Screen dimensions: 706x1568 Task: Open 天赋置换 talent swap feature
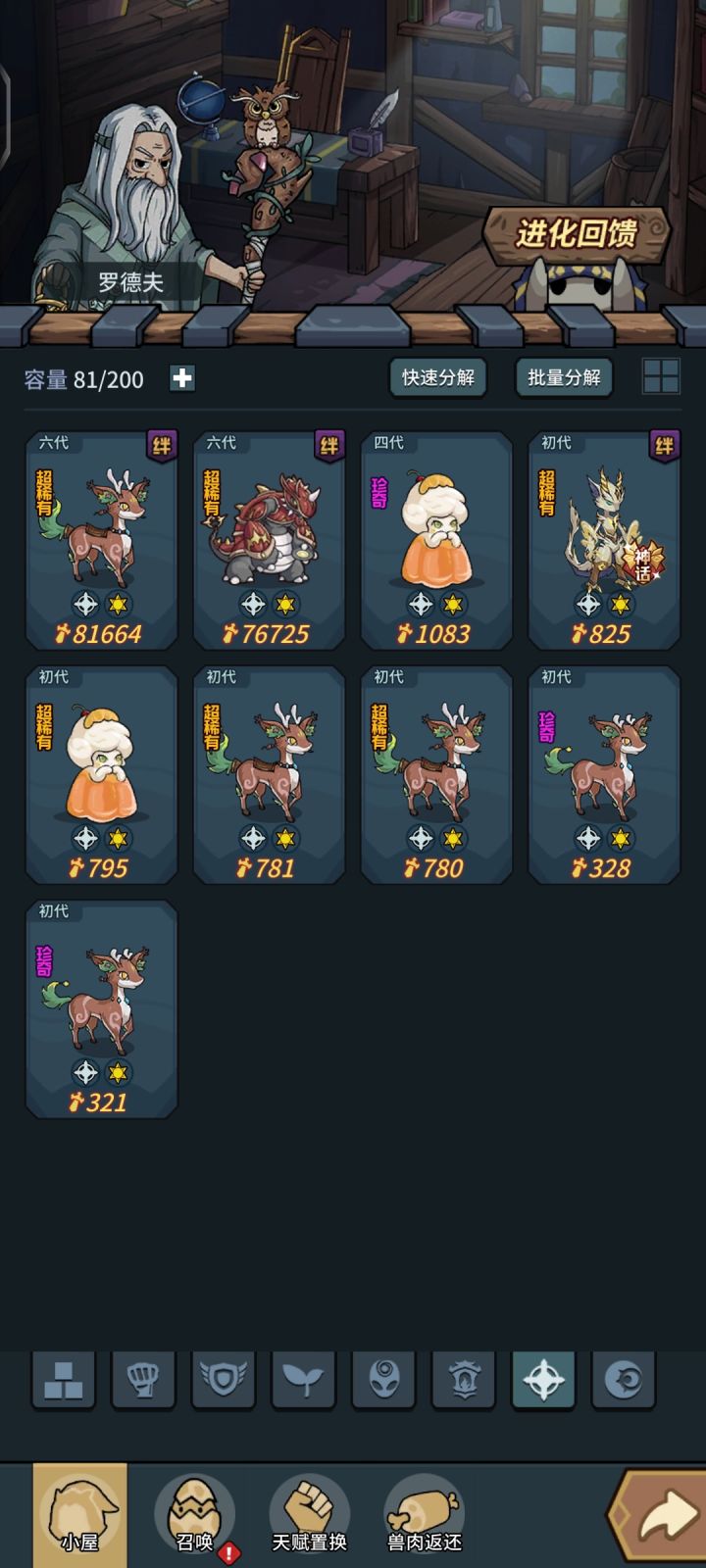click(310, 1514)
